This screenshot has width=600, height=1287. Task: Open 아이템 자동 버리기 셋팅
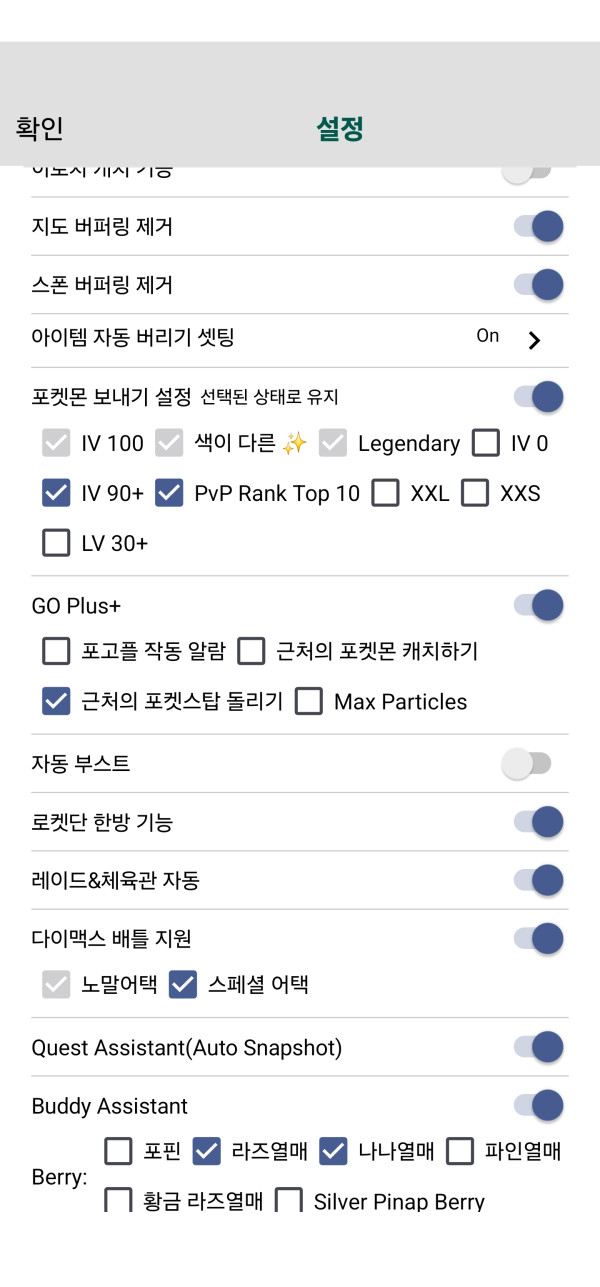(534, 340)
